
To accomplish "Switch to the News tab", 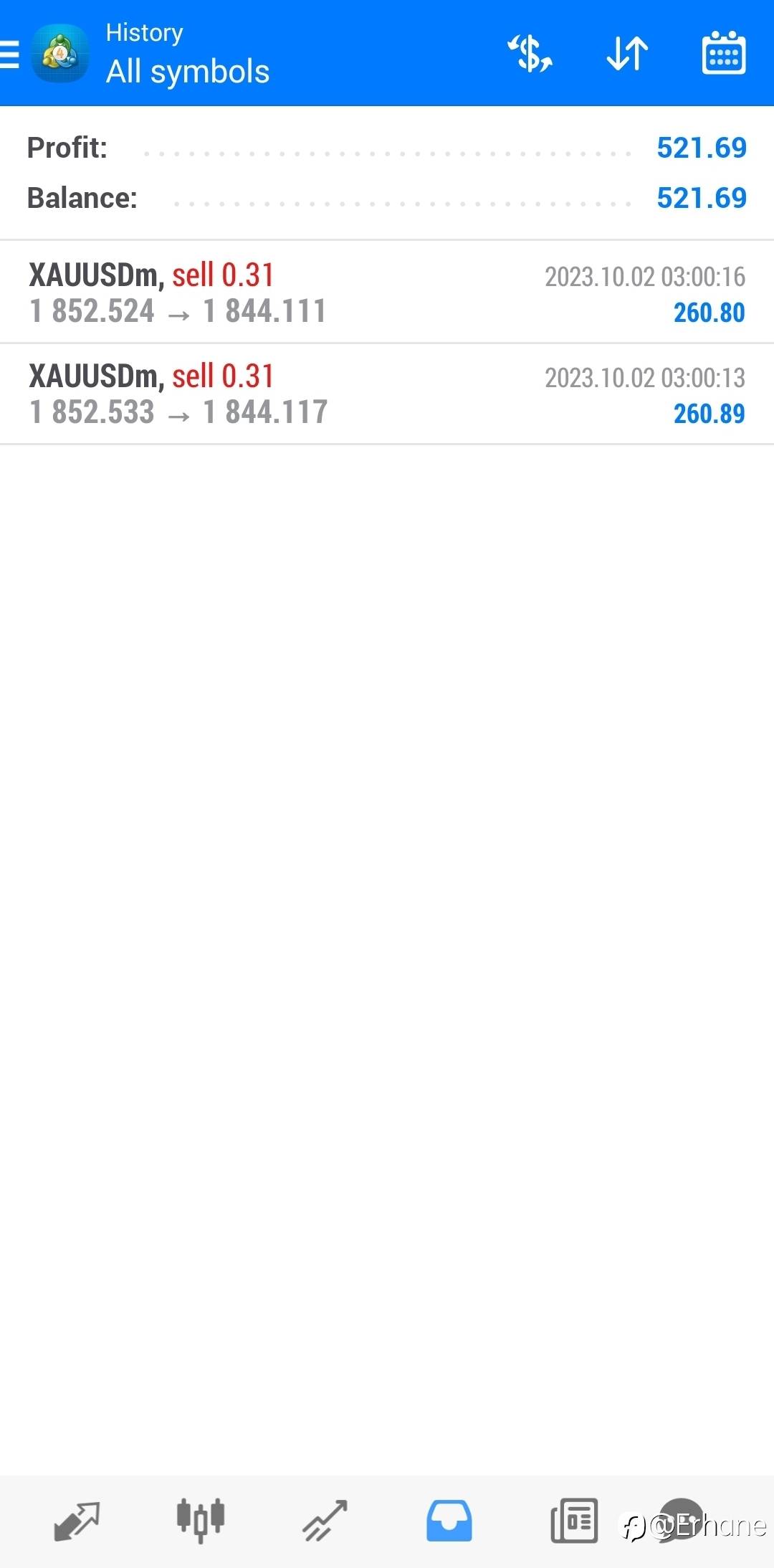I will pos(574,1521).
